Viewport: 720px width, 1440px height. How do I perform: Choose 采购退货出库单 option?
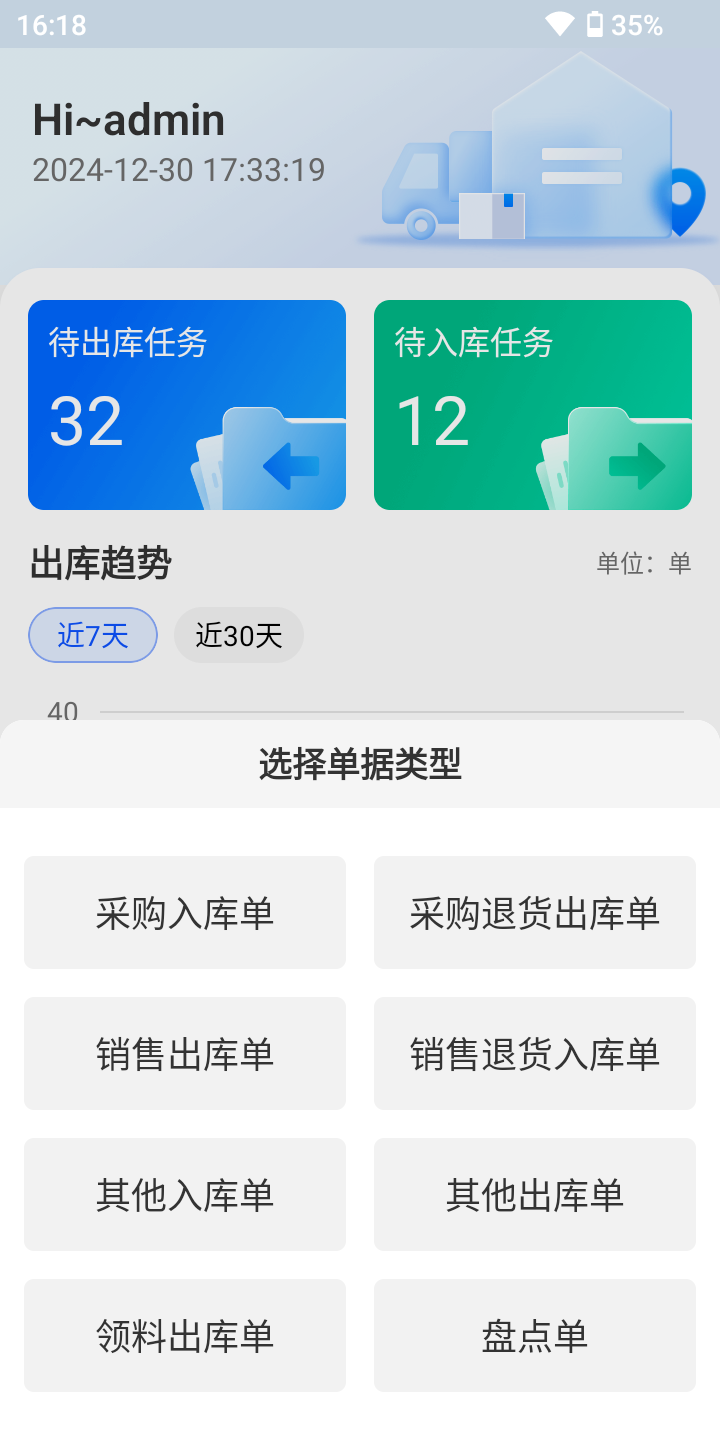pyautogui.click(x=535, y=912)
